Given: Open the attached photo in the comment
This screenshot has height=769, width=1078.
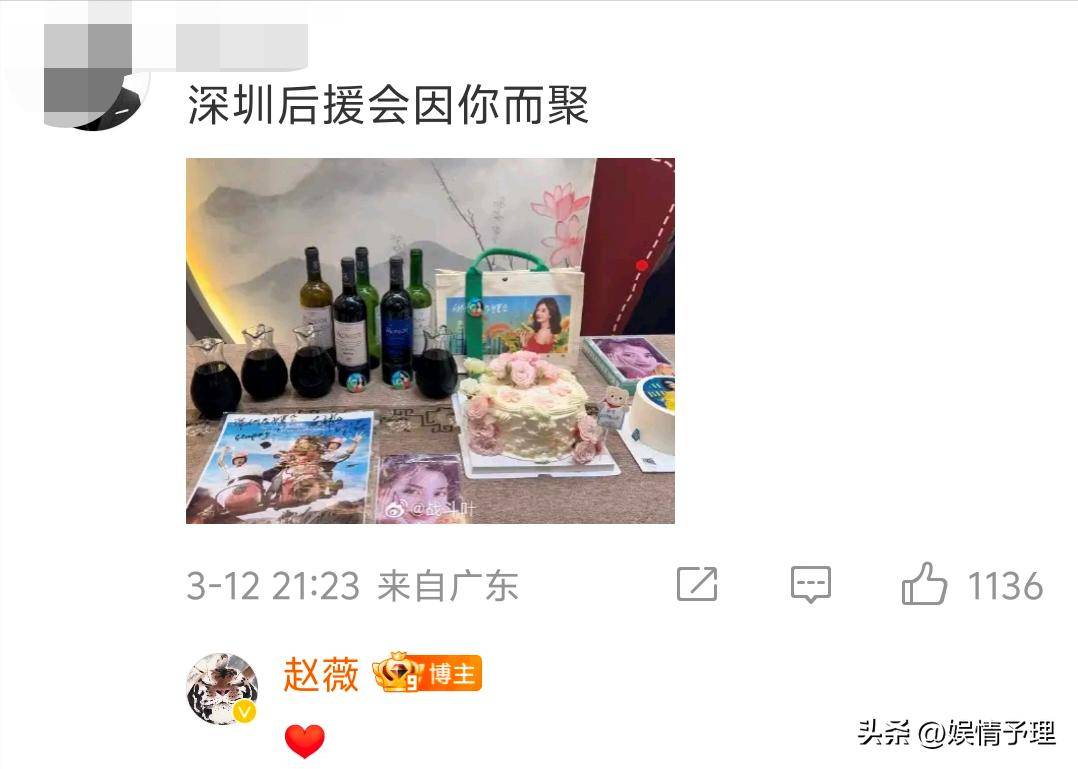Looking at the screenshot, I should (x=430, y=340).
